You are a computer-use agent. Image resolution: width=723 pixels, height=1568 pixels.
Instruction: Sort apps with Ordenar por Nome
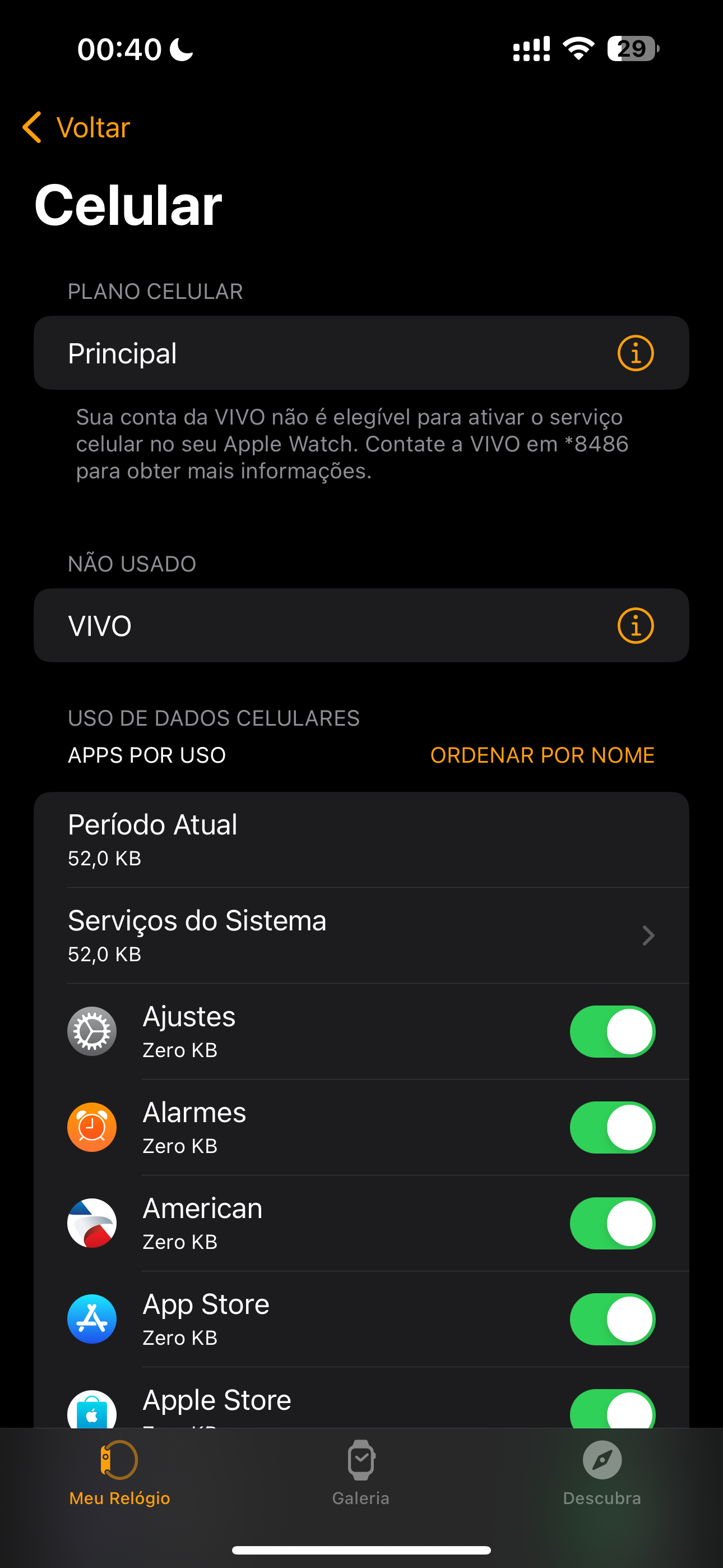click(x=541, y=755)
